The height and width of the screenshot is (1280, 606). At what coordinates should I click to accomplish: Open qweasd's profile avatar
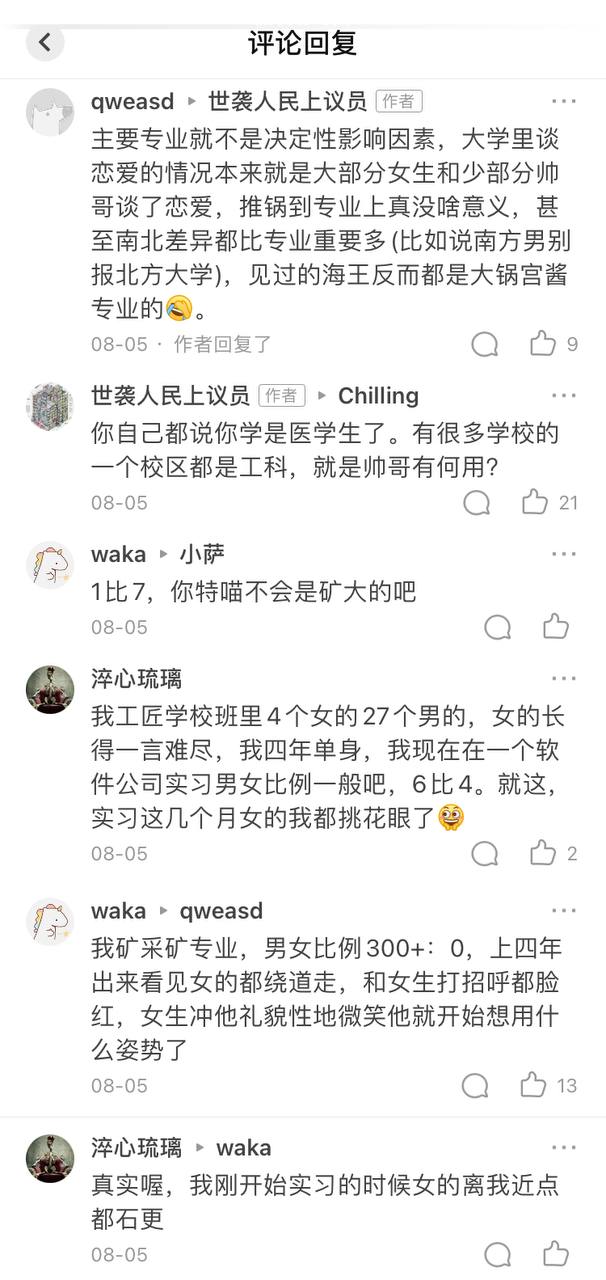click(50, 112)
